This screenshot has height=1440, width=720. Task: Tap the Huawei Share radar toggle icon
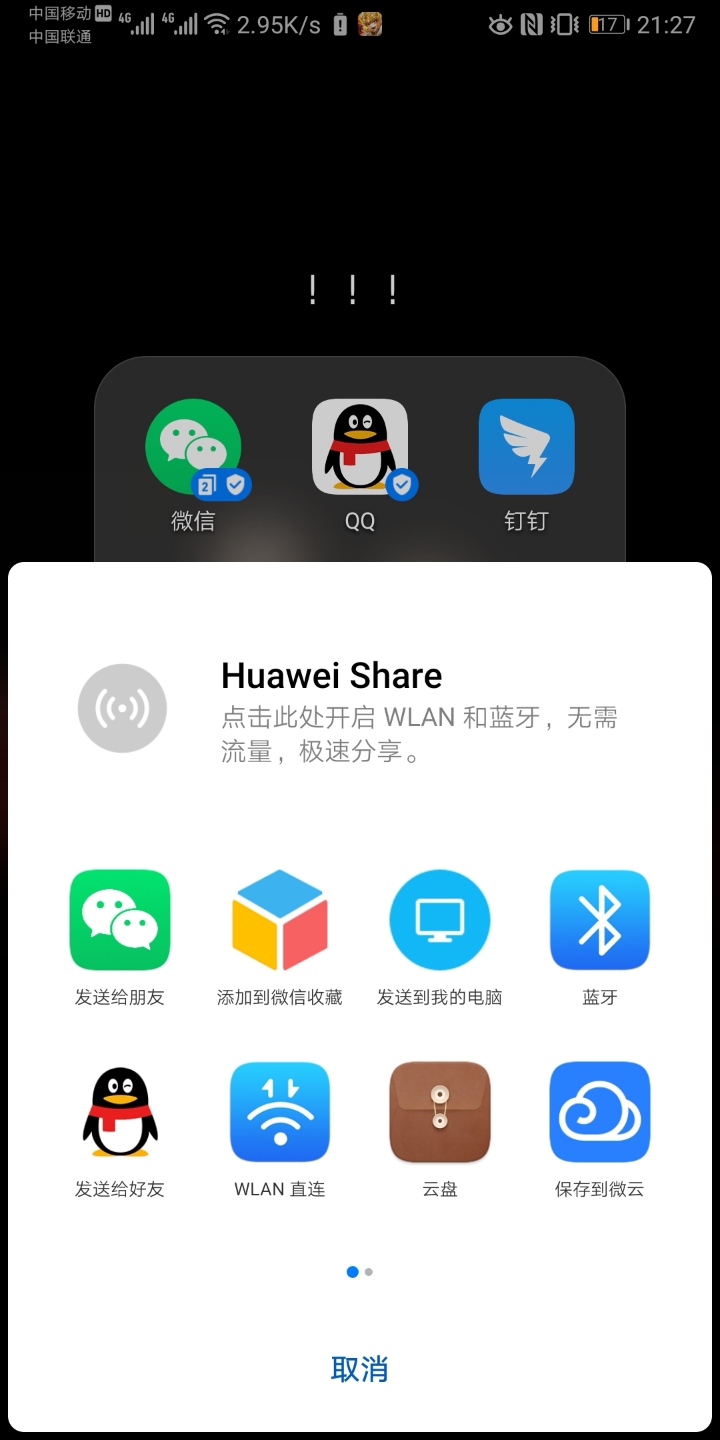tap(122, 707)
